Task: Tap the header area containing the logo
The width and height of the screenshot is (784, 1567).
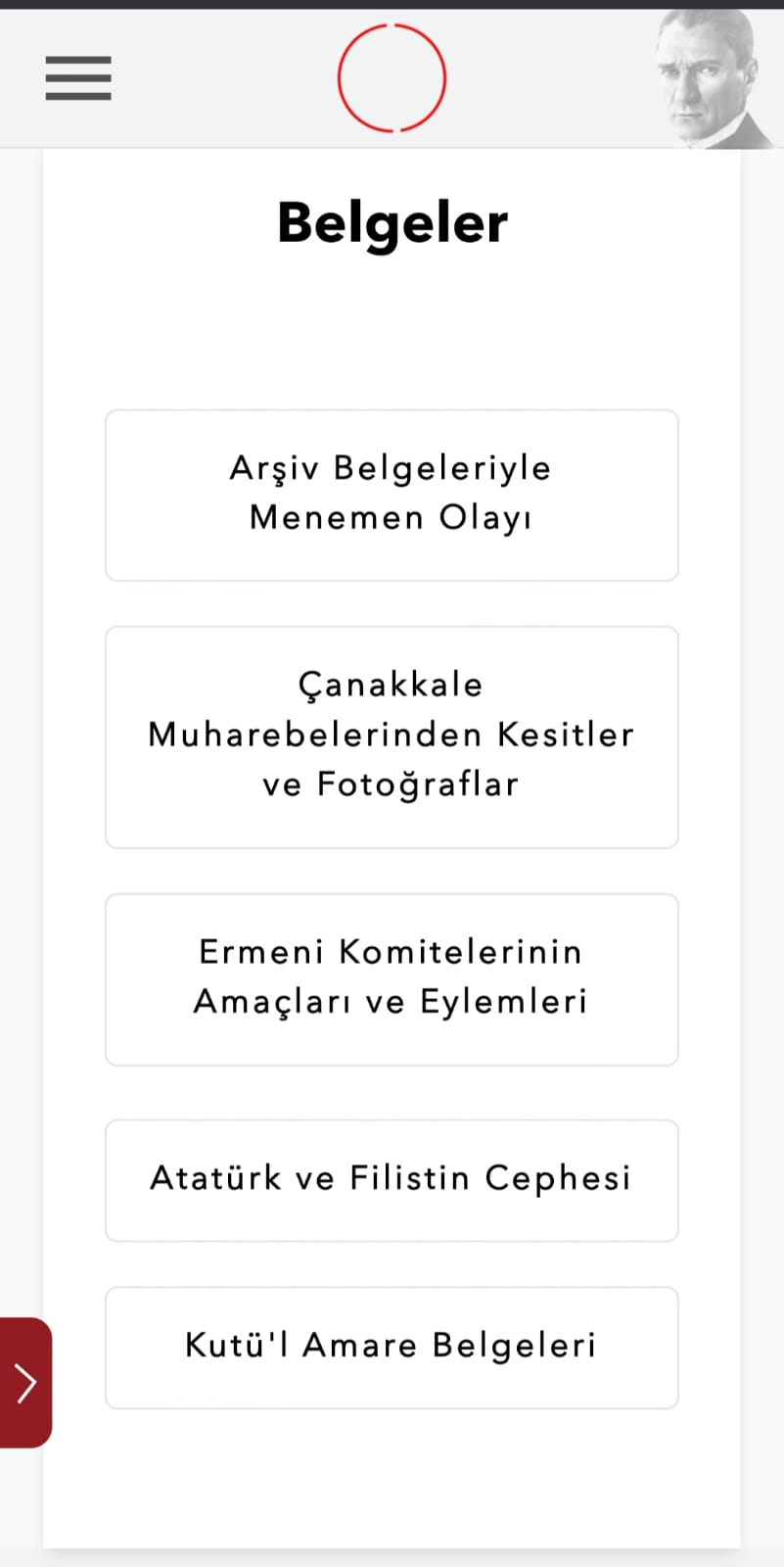Action: (392, 77)
